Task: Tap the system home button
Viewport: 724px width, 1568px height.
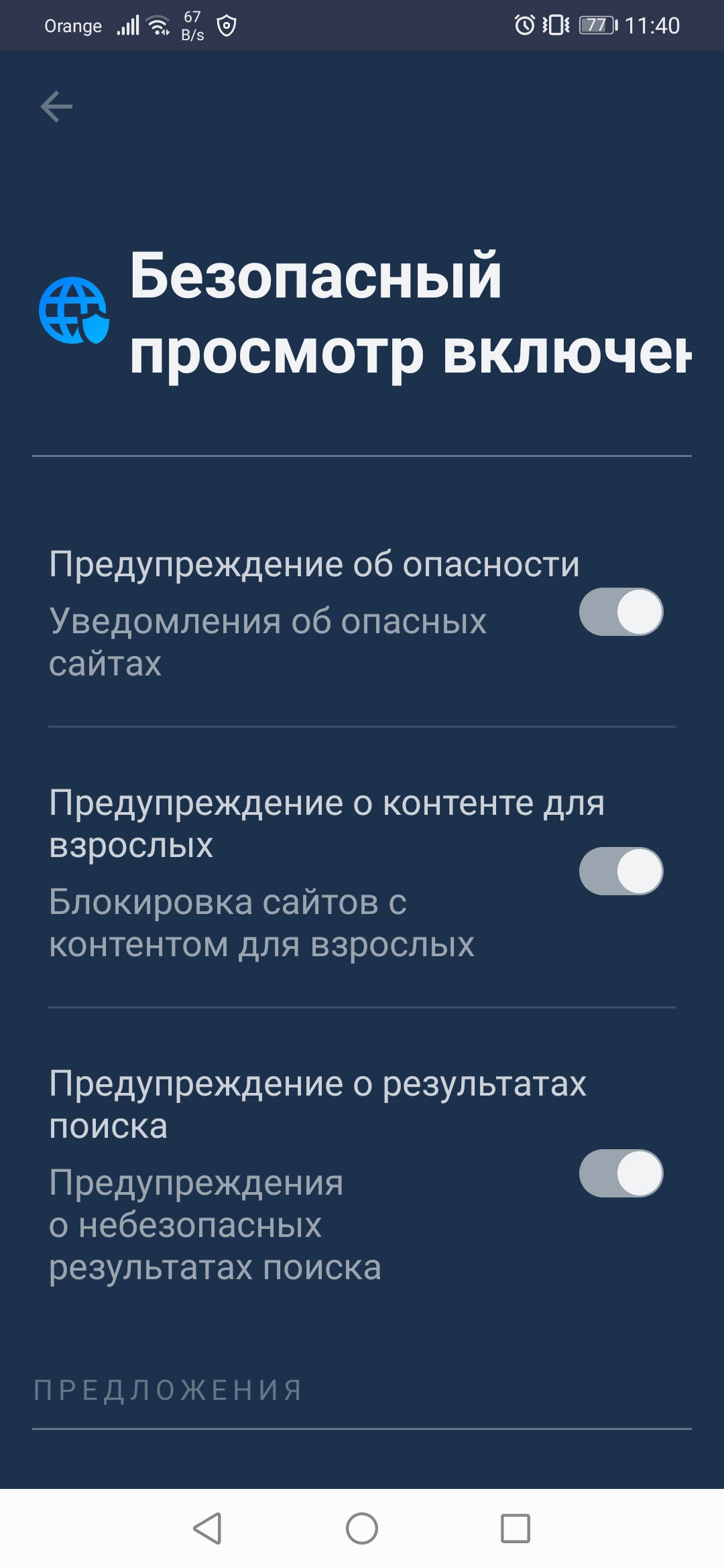Action: [x=362, y=1528]
